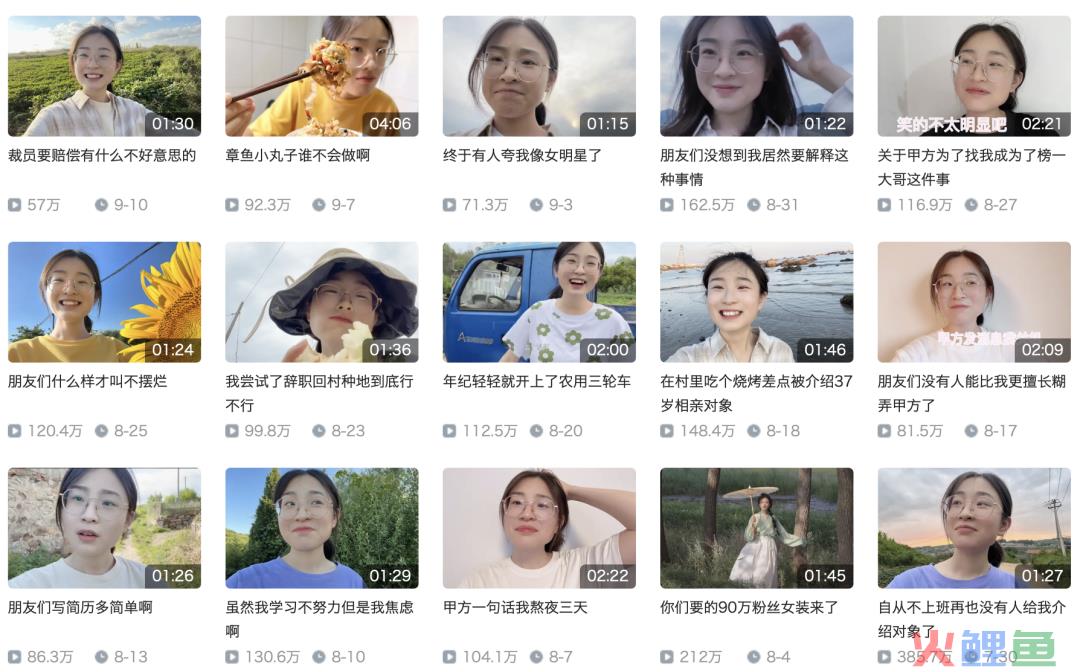Screen dimensions: 1080x672
Task: Open 我尝试了辞职回村种地到底行不行
Action: 321,302
